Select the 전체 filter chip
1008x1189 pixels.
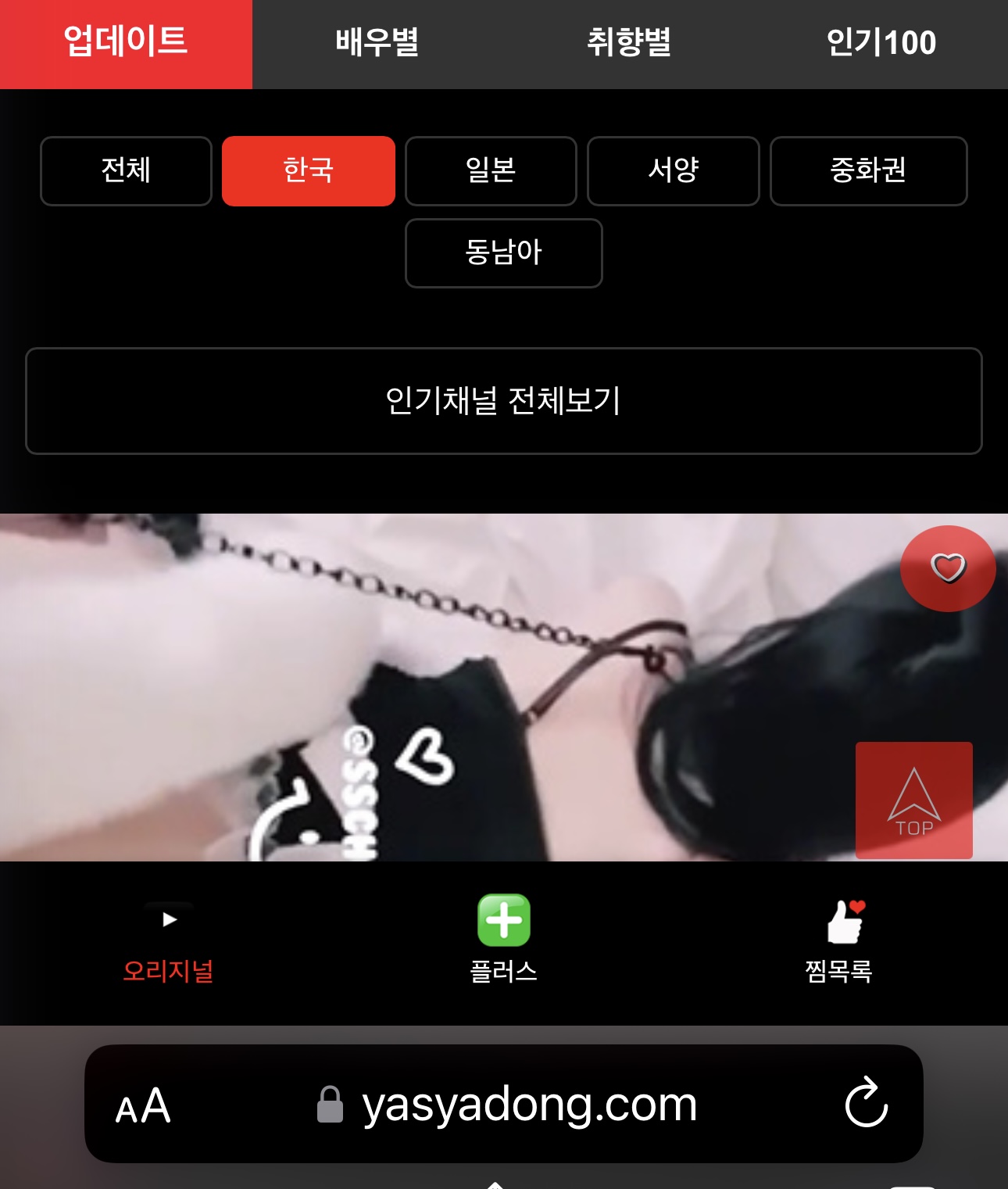point(126,170)
